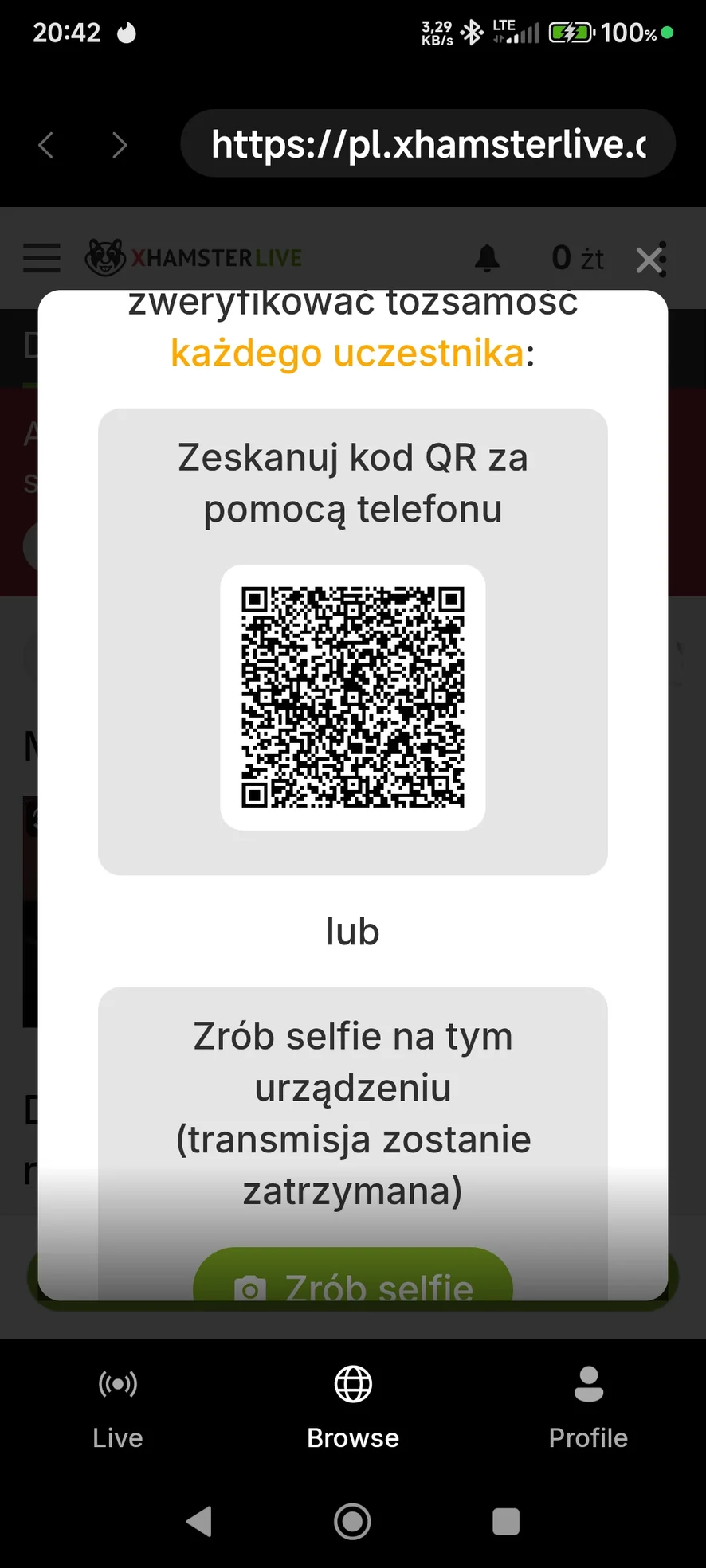Switch to the Live tab
Screen dimensions: 706x1568
pyautogui.click(x=118, y=1406)
